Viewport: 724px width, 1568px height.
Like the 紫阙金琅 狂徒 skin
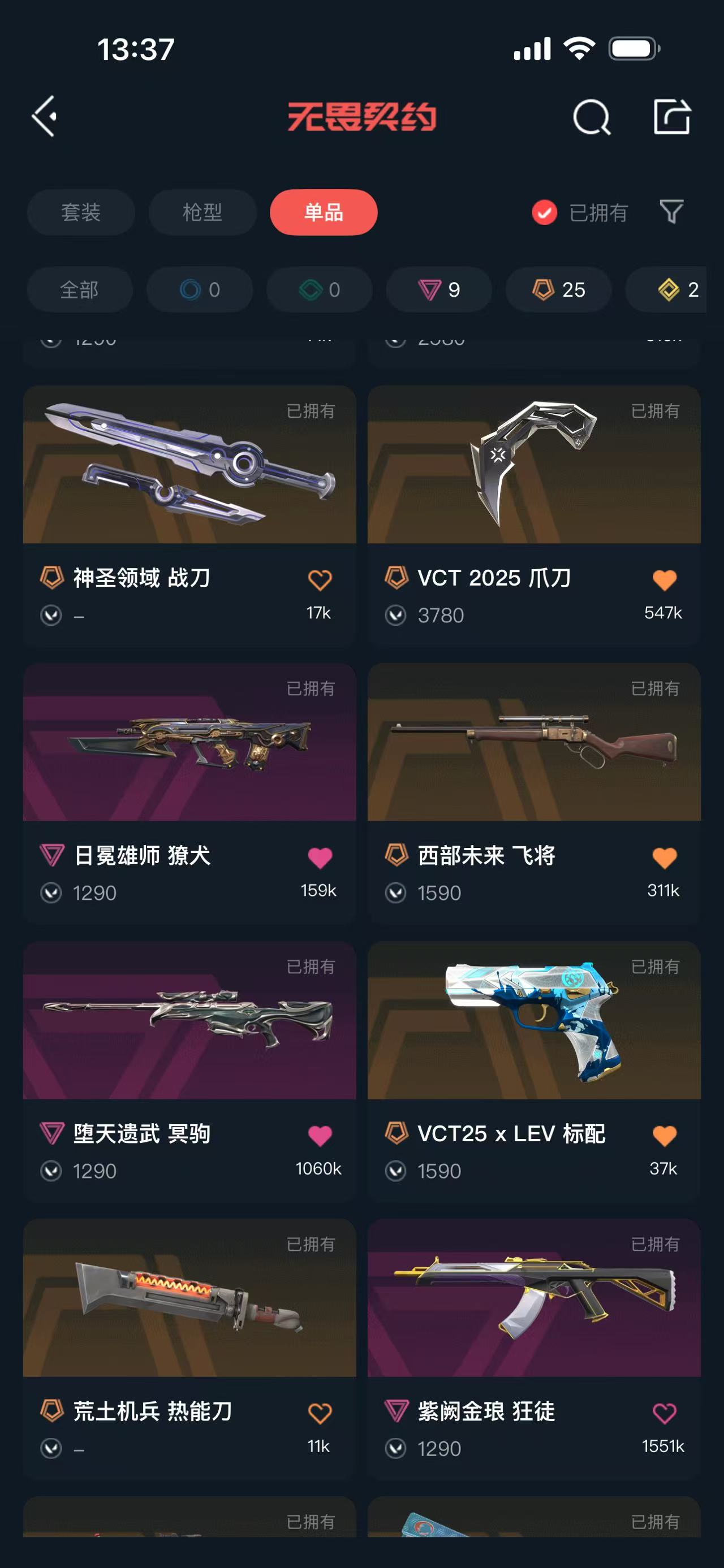click(664, 1413)
